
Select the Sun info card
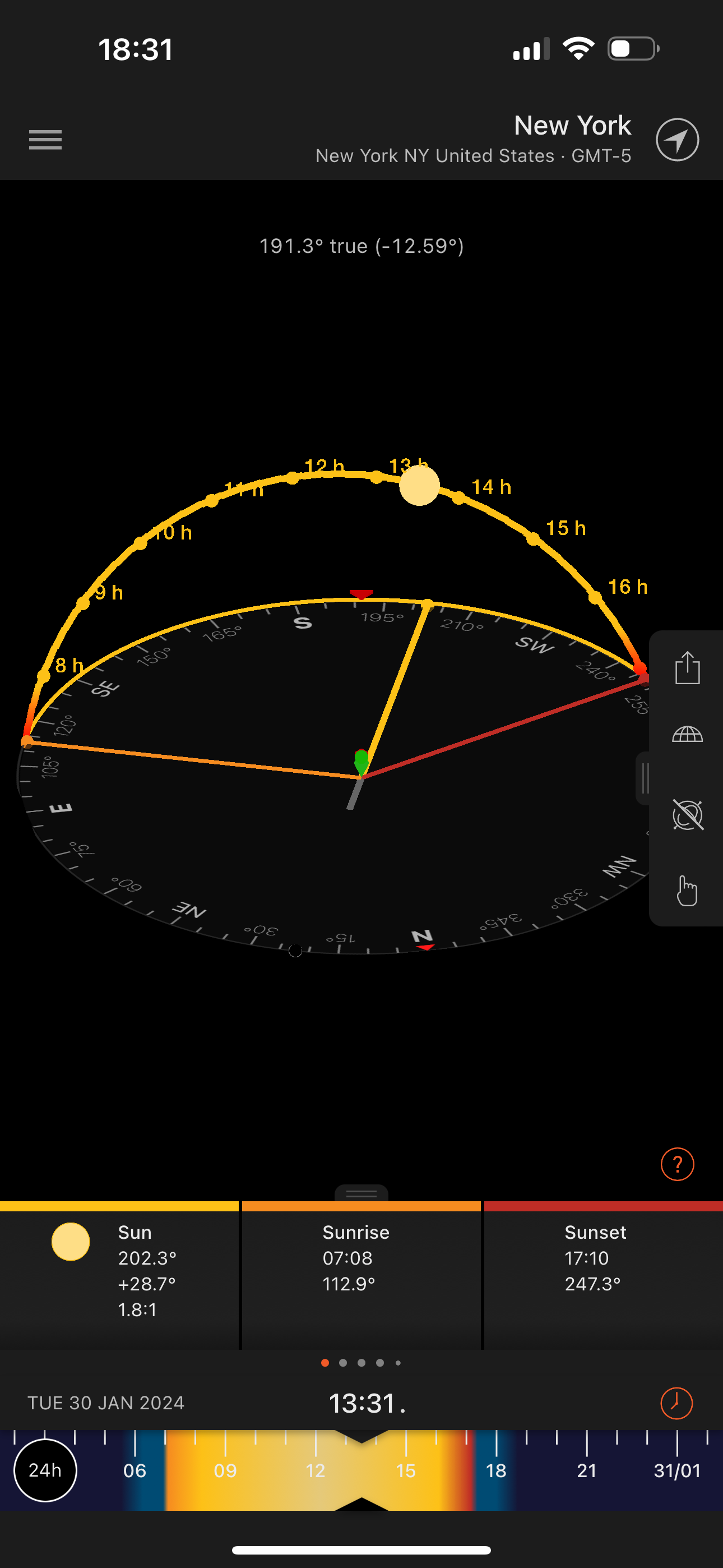(x=119, y=1275)
